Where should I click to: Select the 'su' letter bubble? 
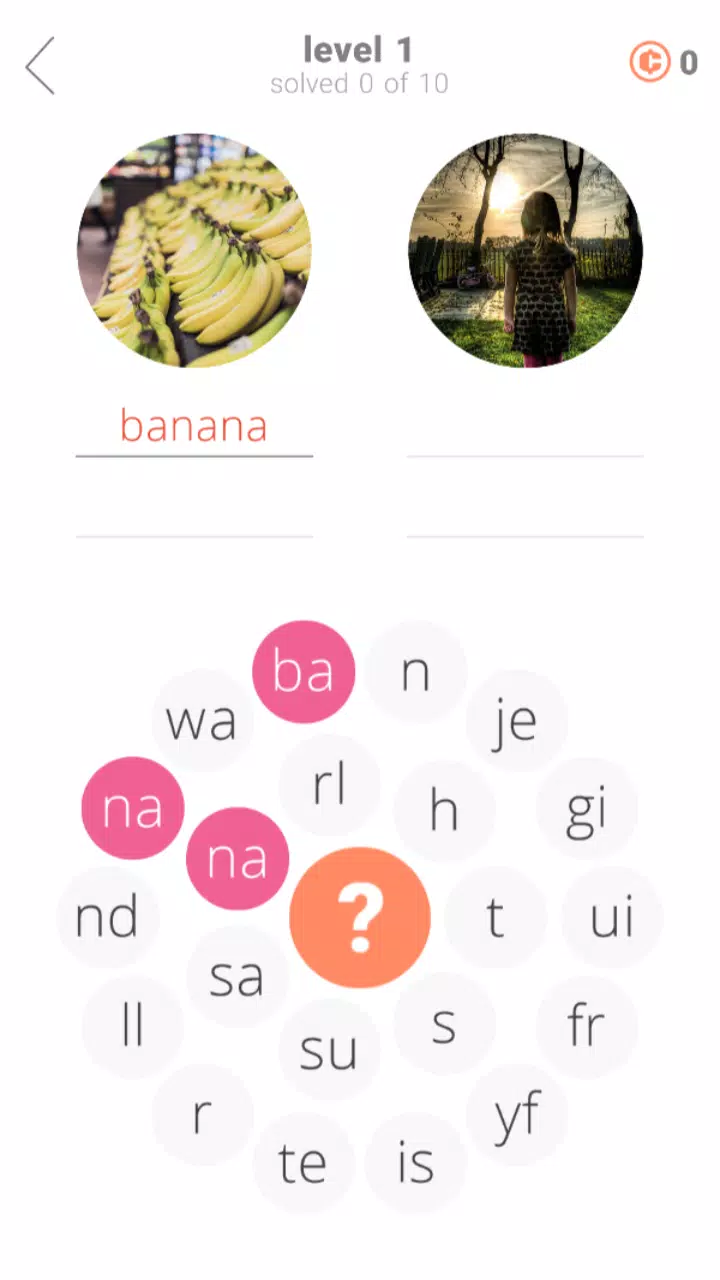[329, 1050]
